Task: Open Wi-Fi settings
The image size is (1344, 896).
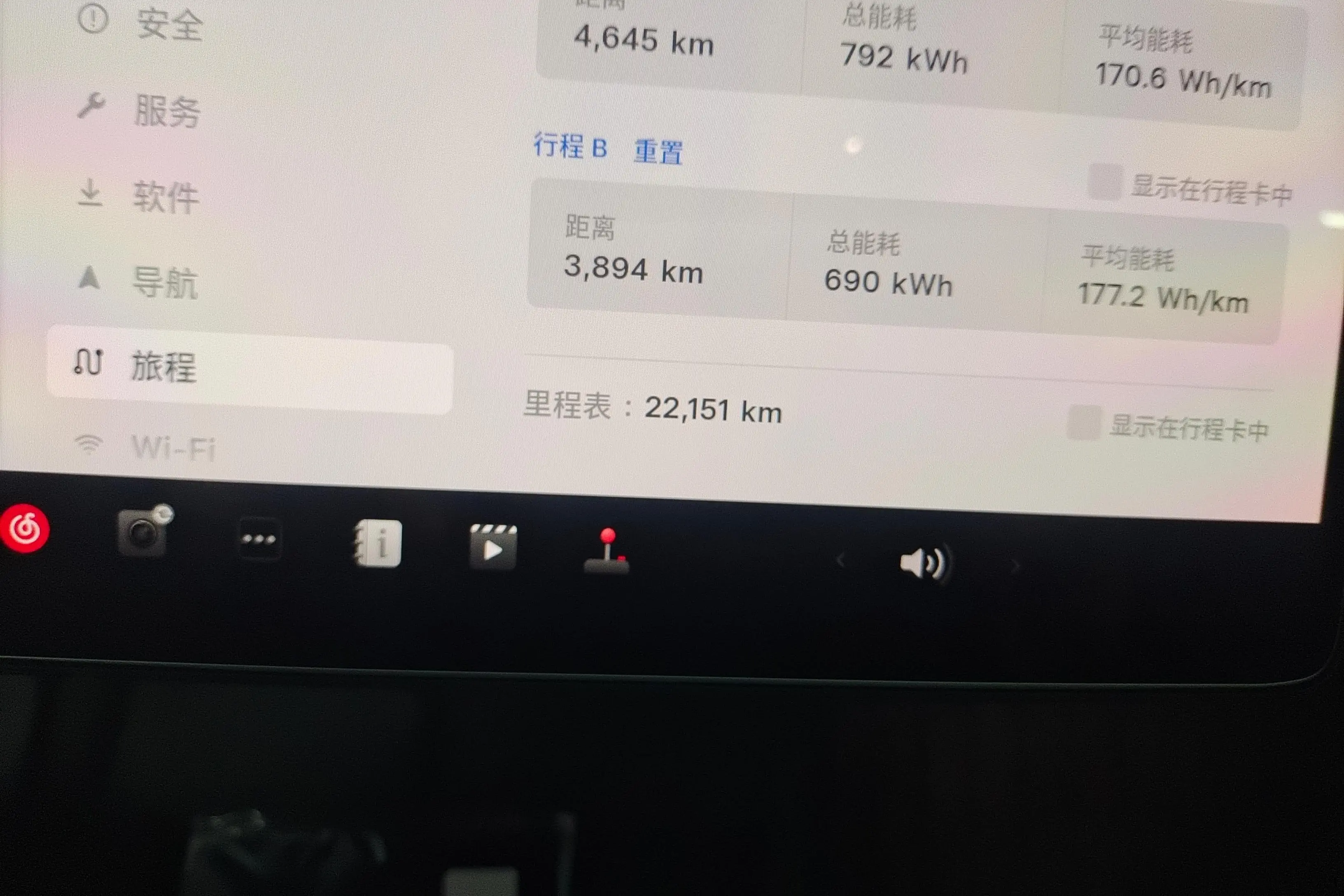Action: 173,448
